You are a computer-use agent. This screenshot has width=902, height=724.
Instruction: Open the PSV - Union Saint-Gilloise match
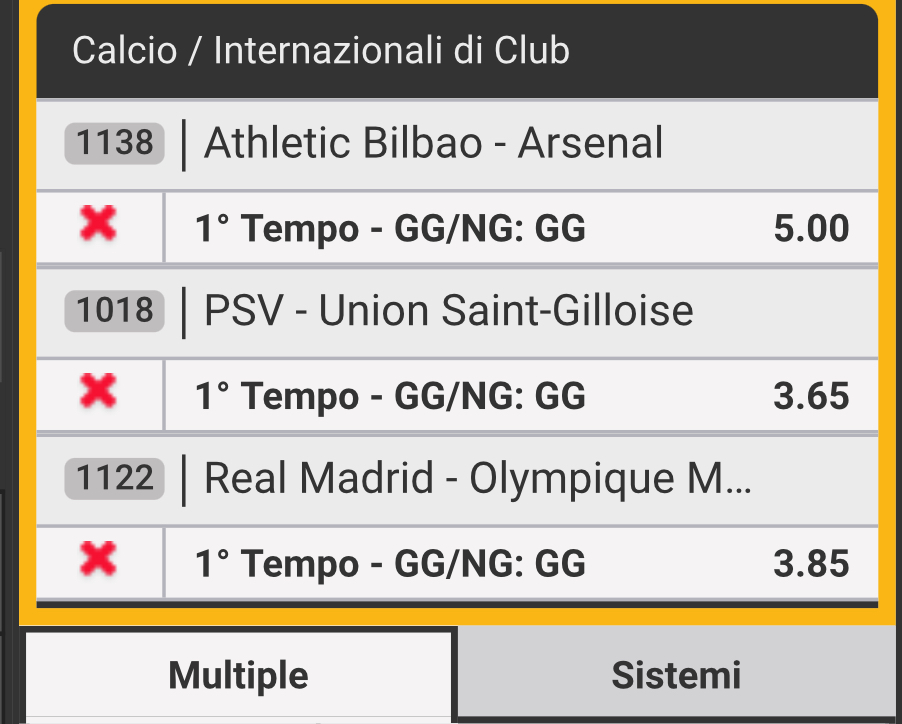(448, 311)
